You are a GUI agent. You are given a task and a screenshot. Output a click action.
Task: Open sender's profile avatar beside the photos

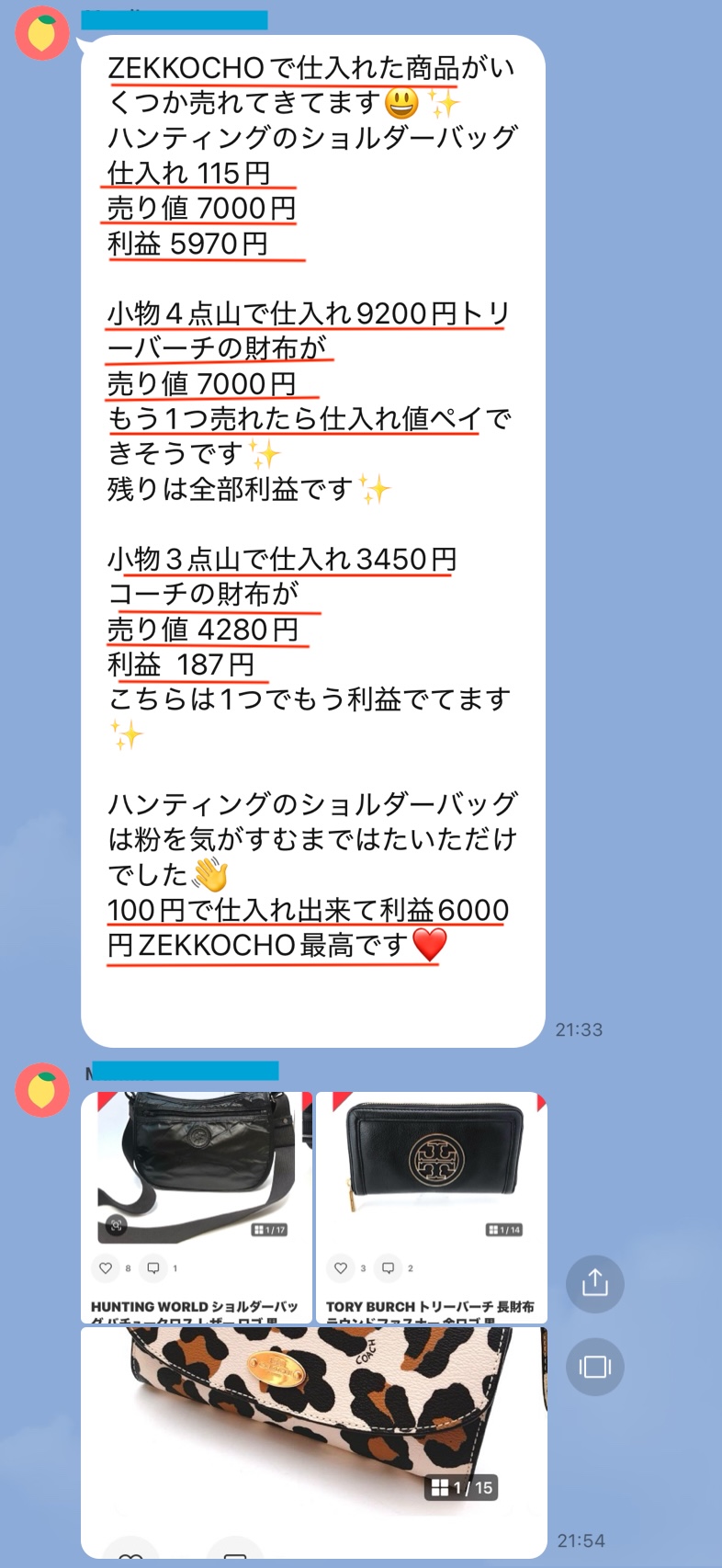tap(42, 1090)
